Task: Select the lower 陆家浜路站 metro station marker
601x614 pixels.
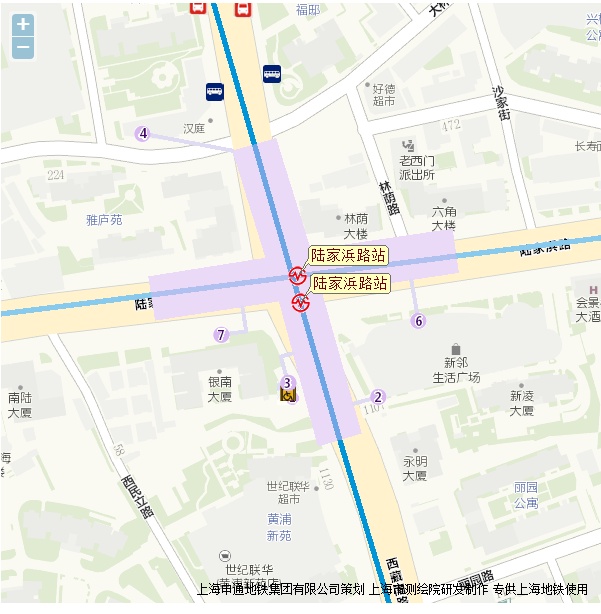Action: click(300, 301)
